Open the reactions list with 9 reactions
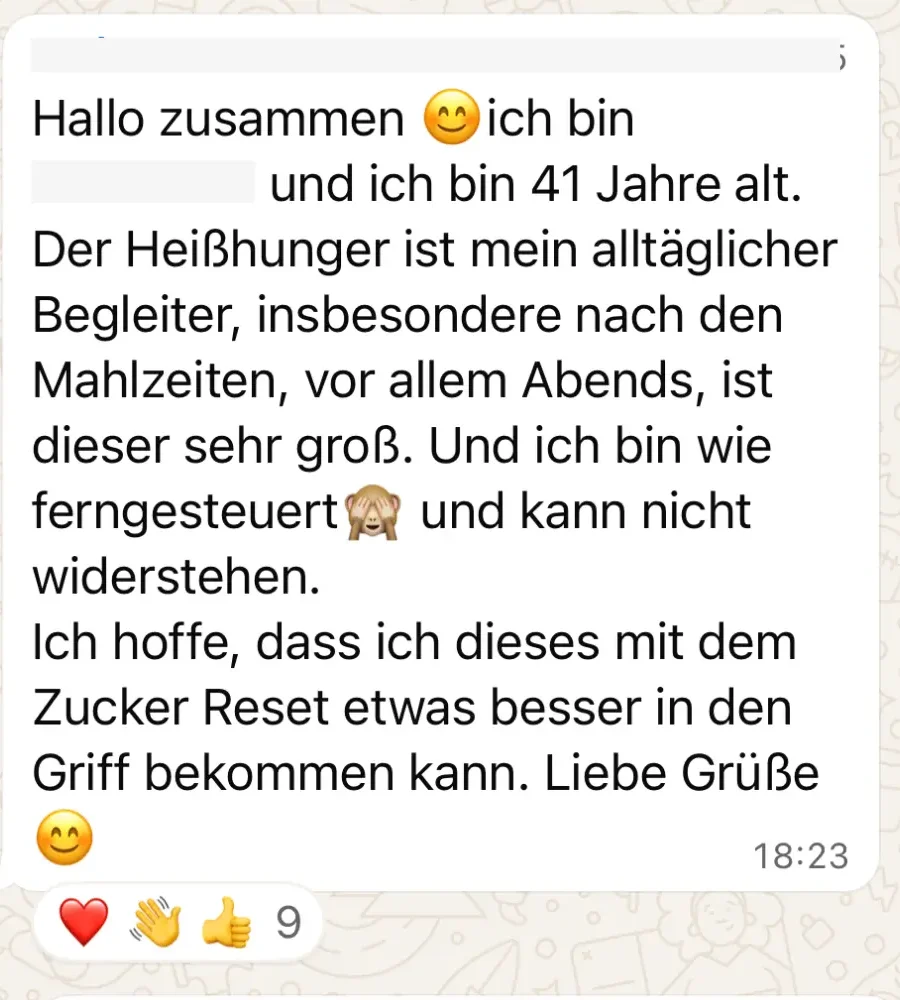Screen dimensions: 900x1000 [178, 923]
